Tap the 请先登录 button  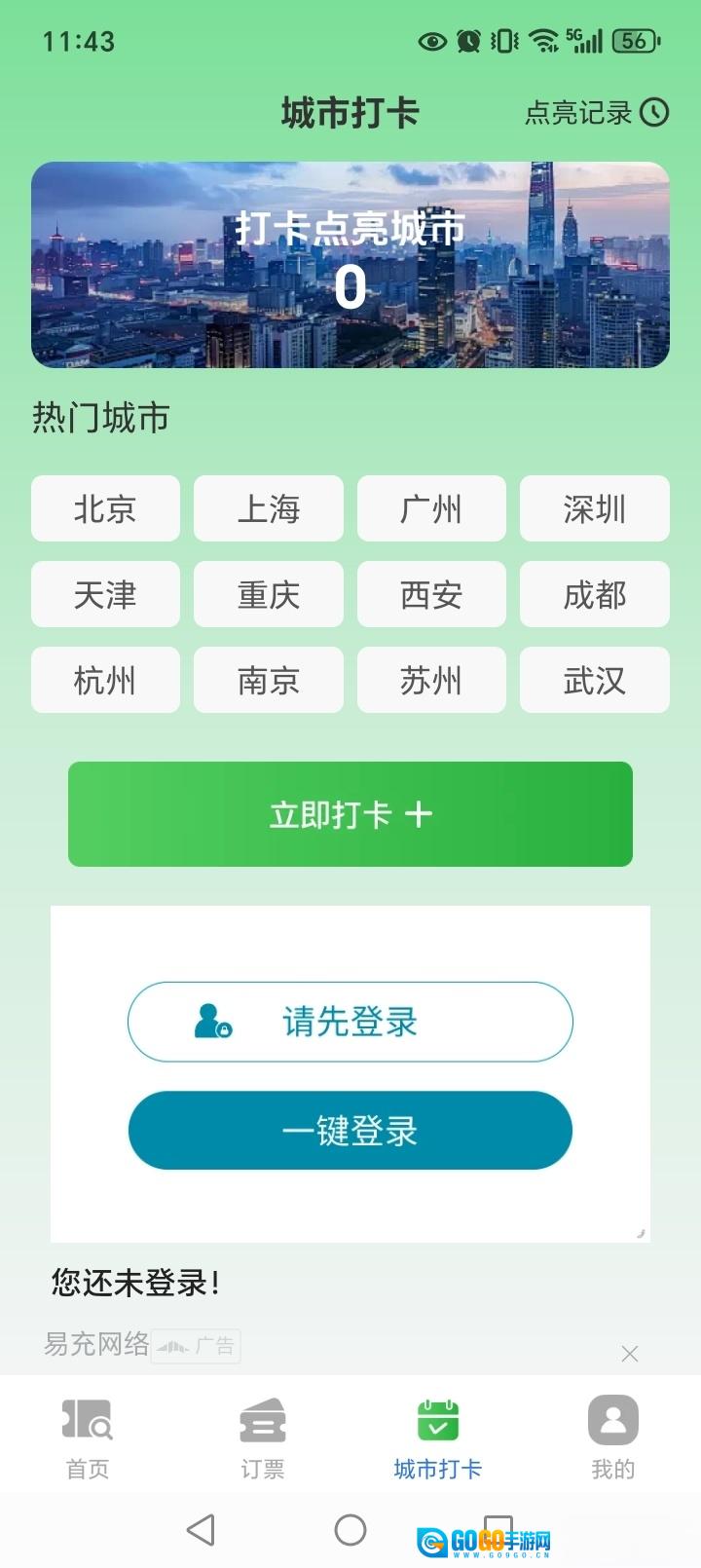coord(350,1022)
